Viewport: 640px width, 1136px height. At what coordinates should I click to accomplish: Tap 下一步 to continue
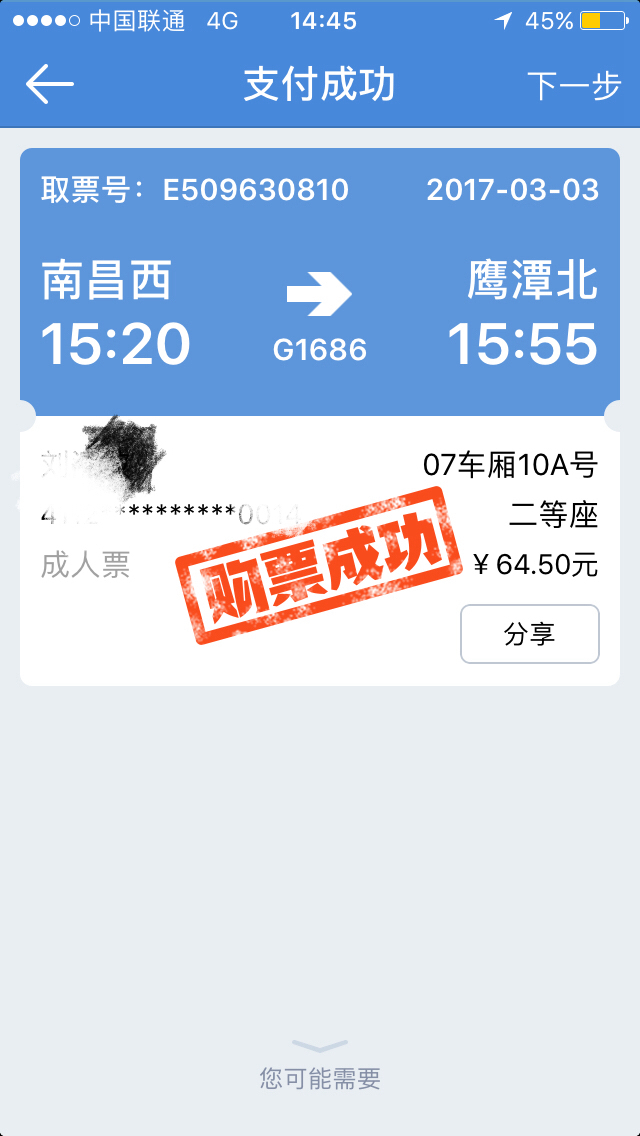(x=574, y=86)
